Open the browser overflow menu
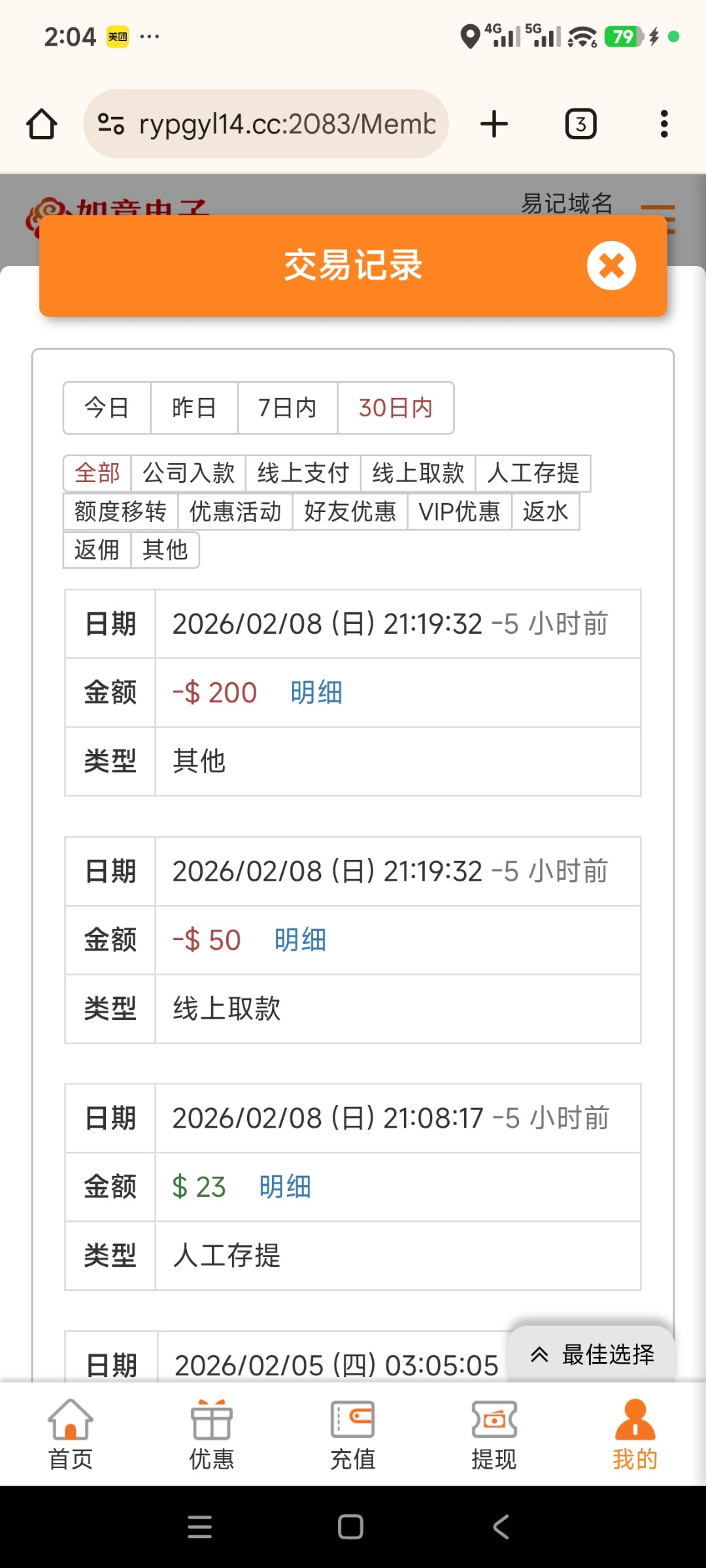This screenshot has width=706, height=1568. [x=664, y=124]
